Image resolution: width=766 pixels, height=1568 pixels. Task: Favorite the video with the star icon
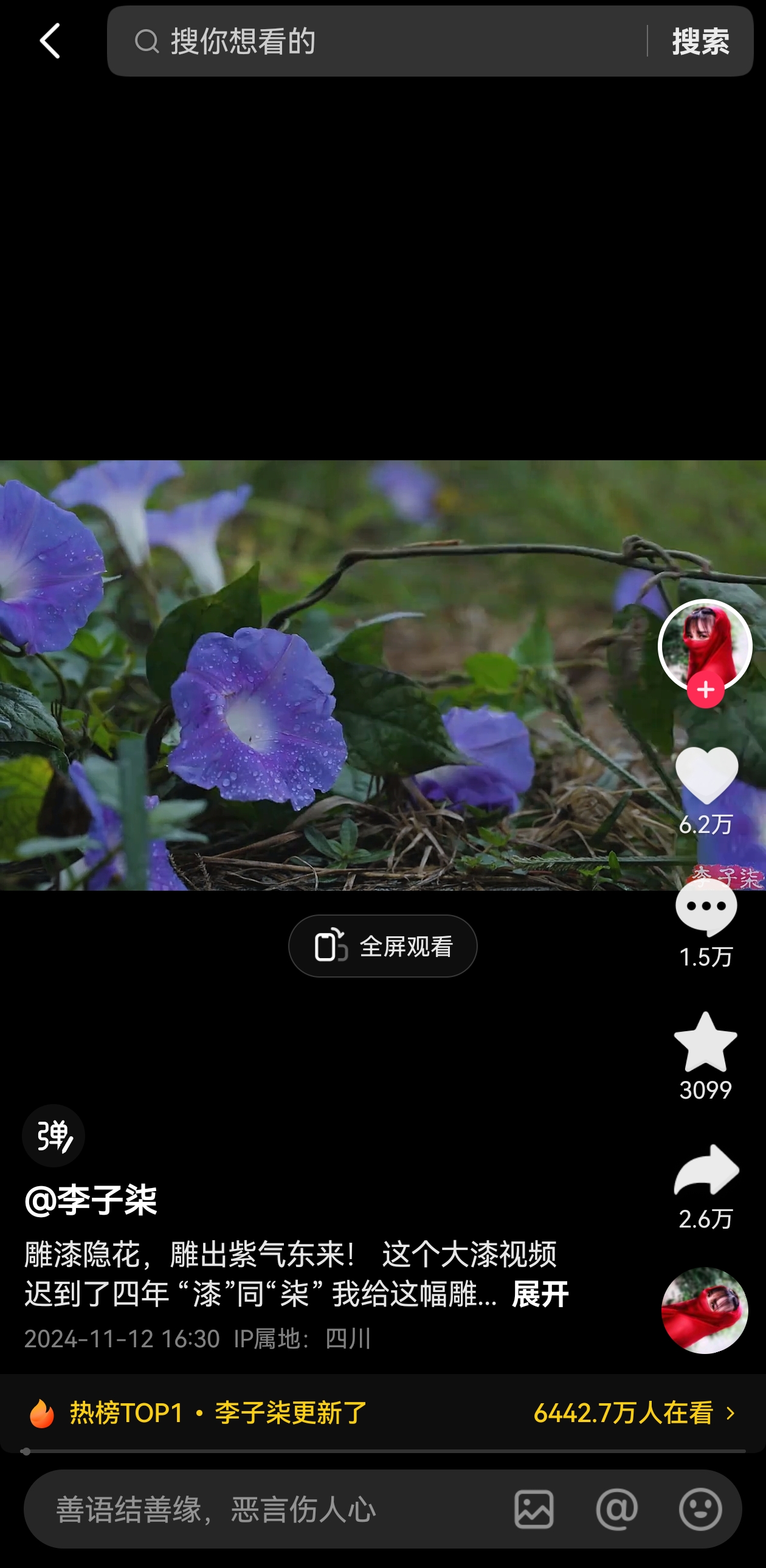pos(706,1042)
